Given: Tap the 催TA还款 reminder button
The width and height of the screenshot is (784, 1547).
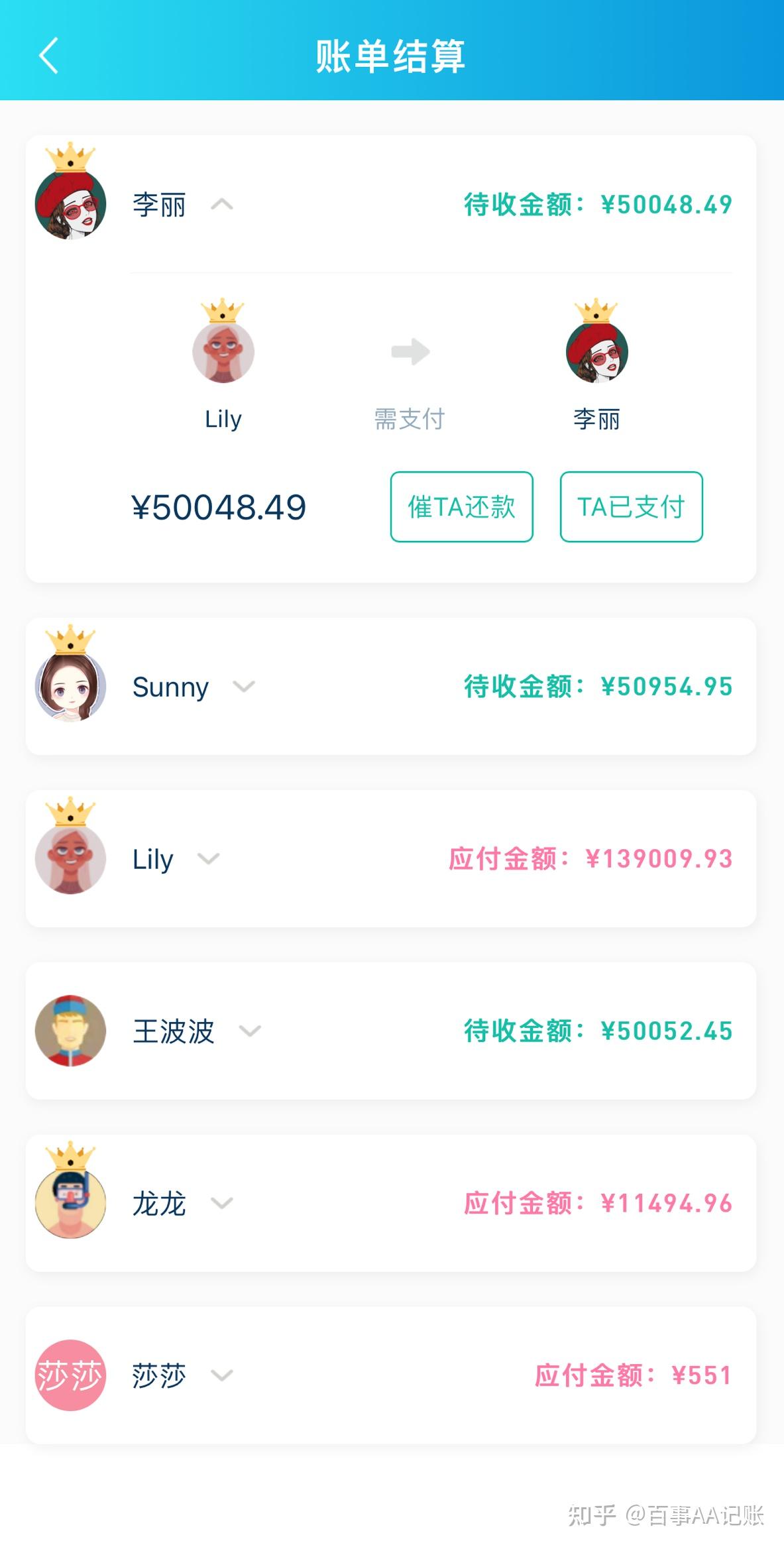Looking at the screenshot, I should [x=461, y=507].
